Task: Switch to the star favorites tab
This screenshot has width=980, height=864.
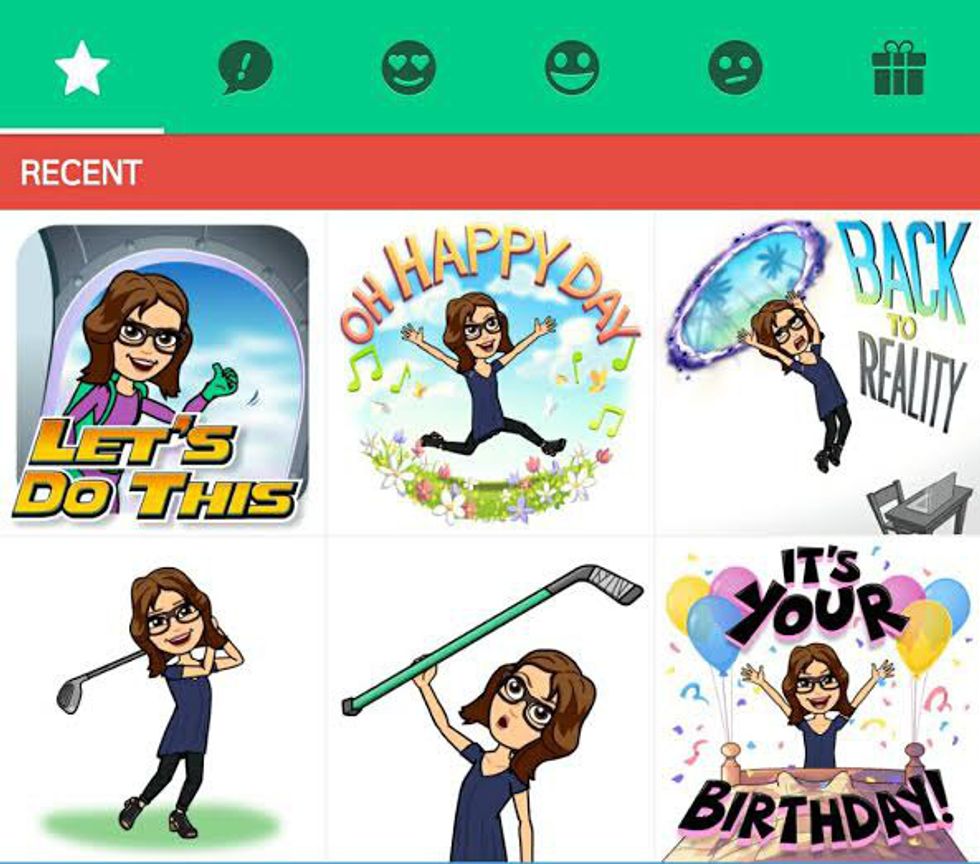Action: pos(82,68)
